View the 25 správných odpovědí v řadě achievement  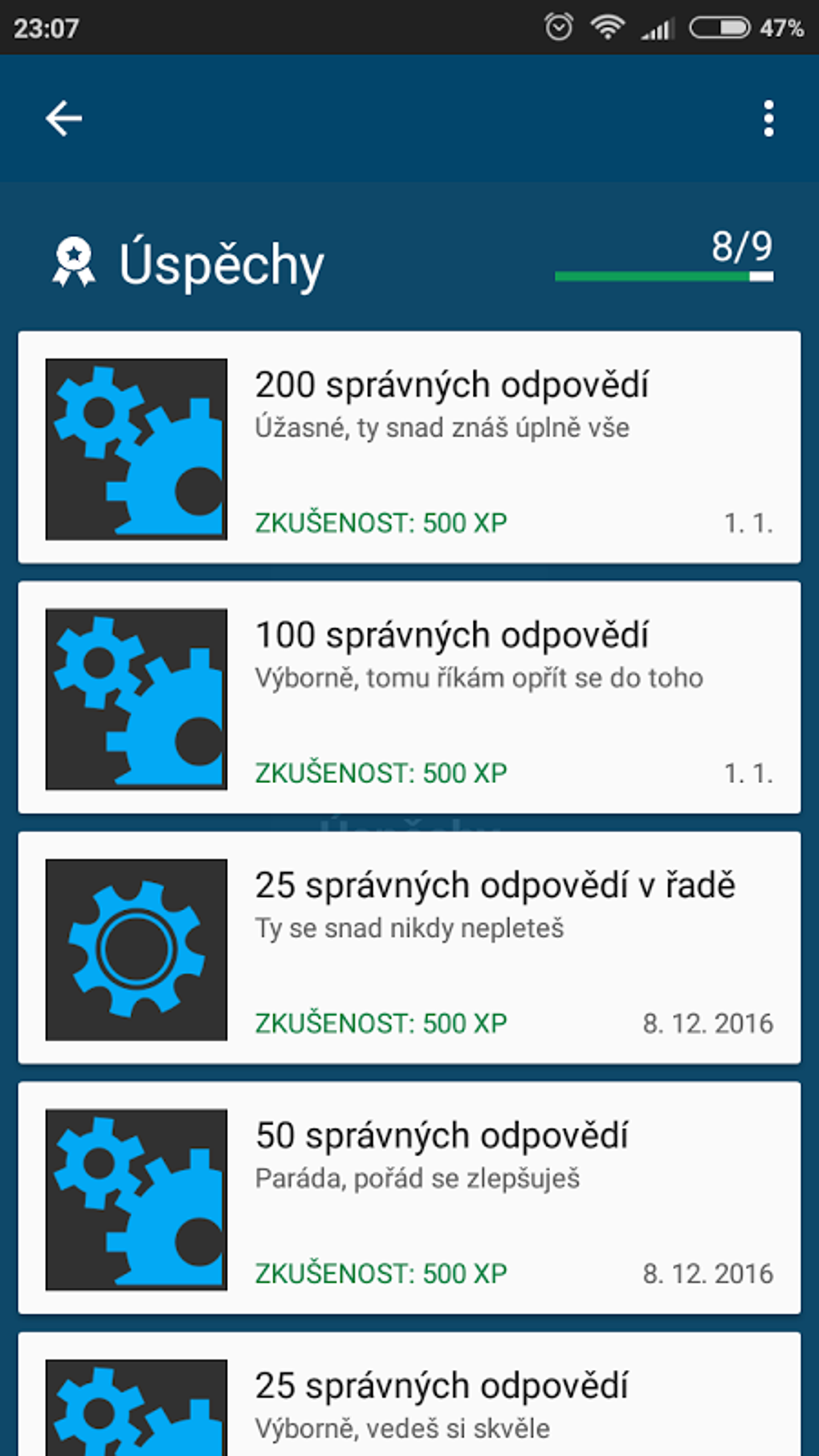point(409,948)
